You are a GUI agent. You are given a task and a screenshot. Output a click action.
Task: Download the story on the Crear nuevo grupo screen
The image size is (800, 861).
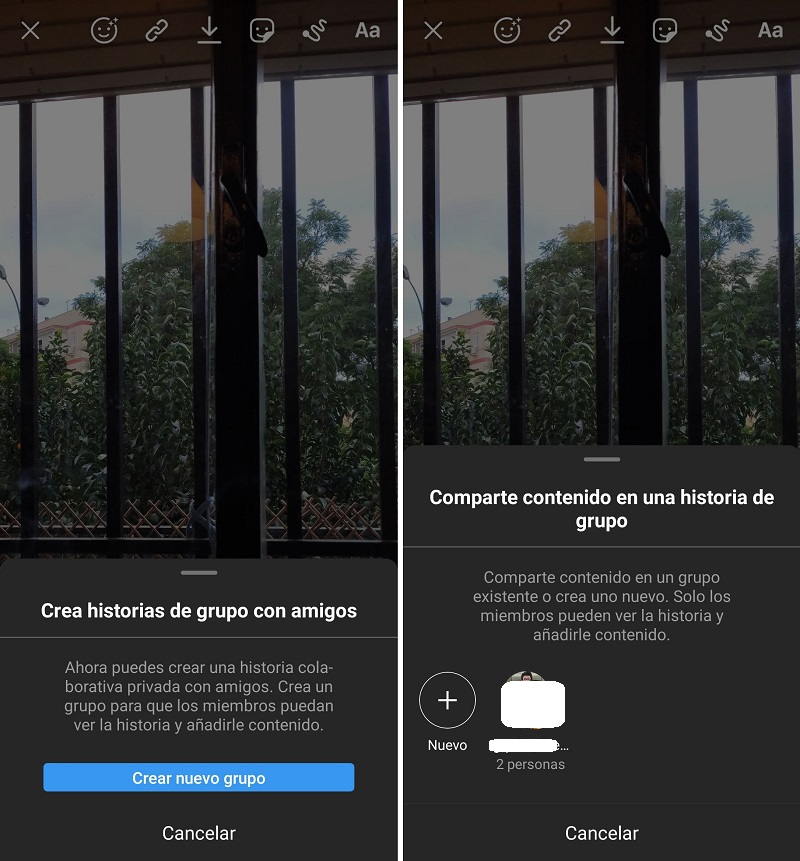(x=209, y=30)
